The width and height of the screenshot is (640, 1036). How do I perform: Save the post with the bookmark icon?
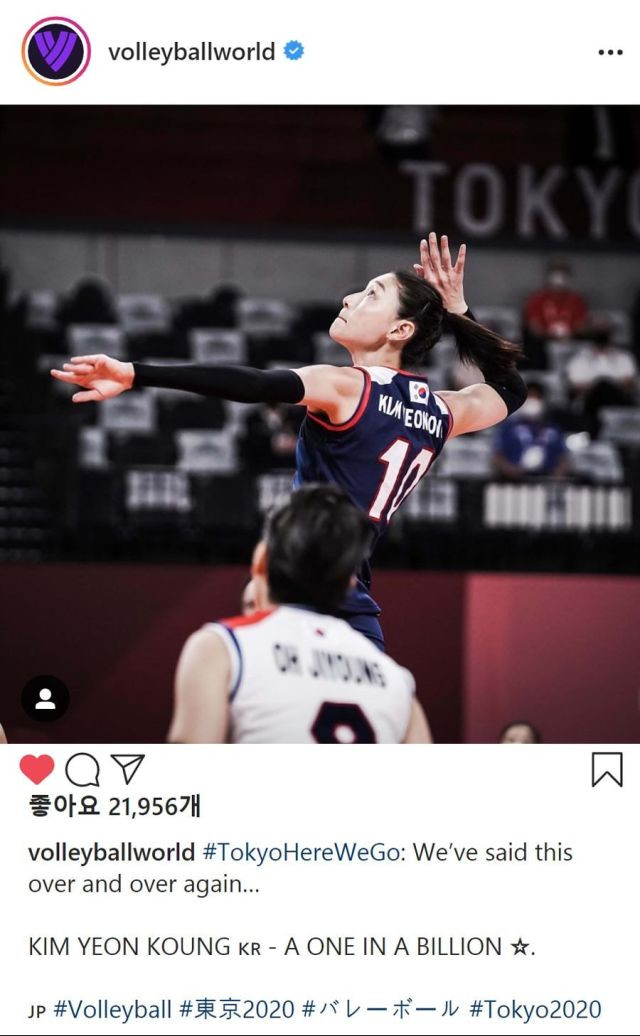coord(607,770)
